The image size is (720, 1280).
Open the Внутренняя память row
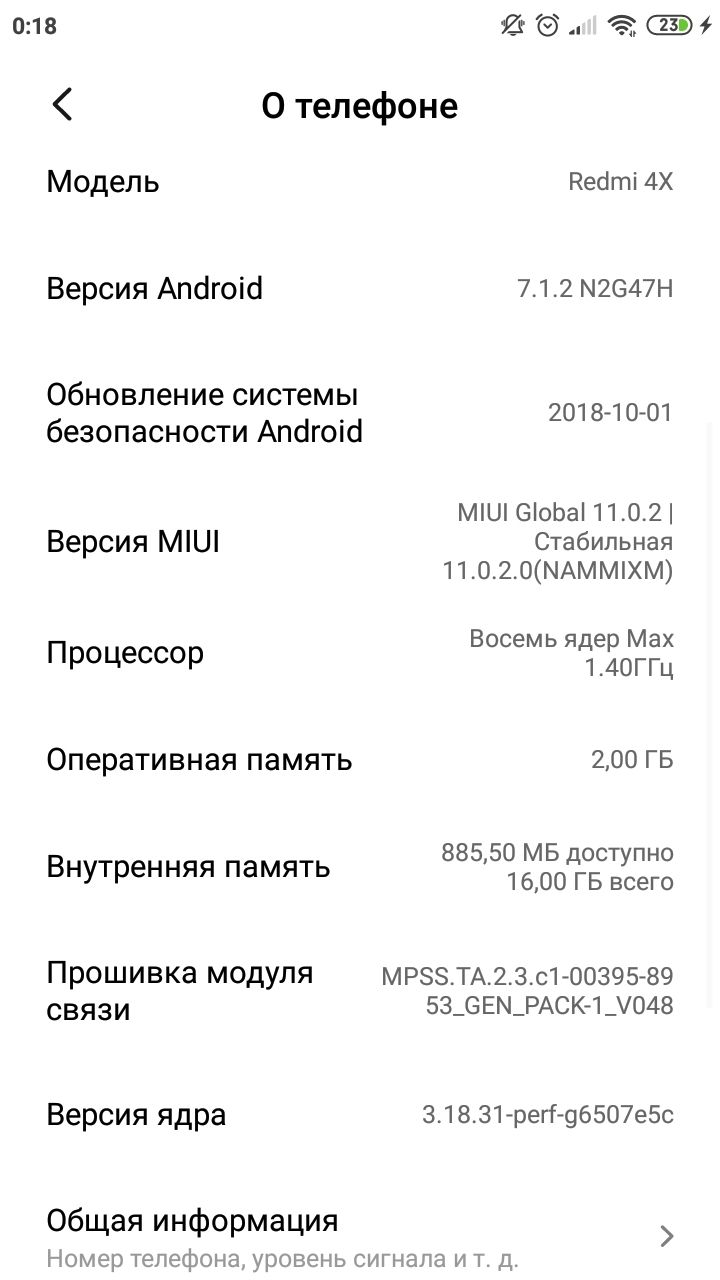[360, 867]
